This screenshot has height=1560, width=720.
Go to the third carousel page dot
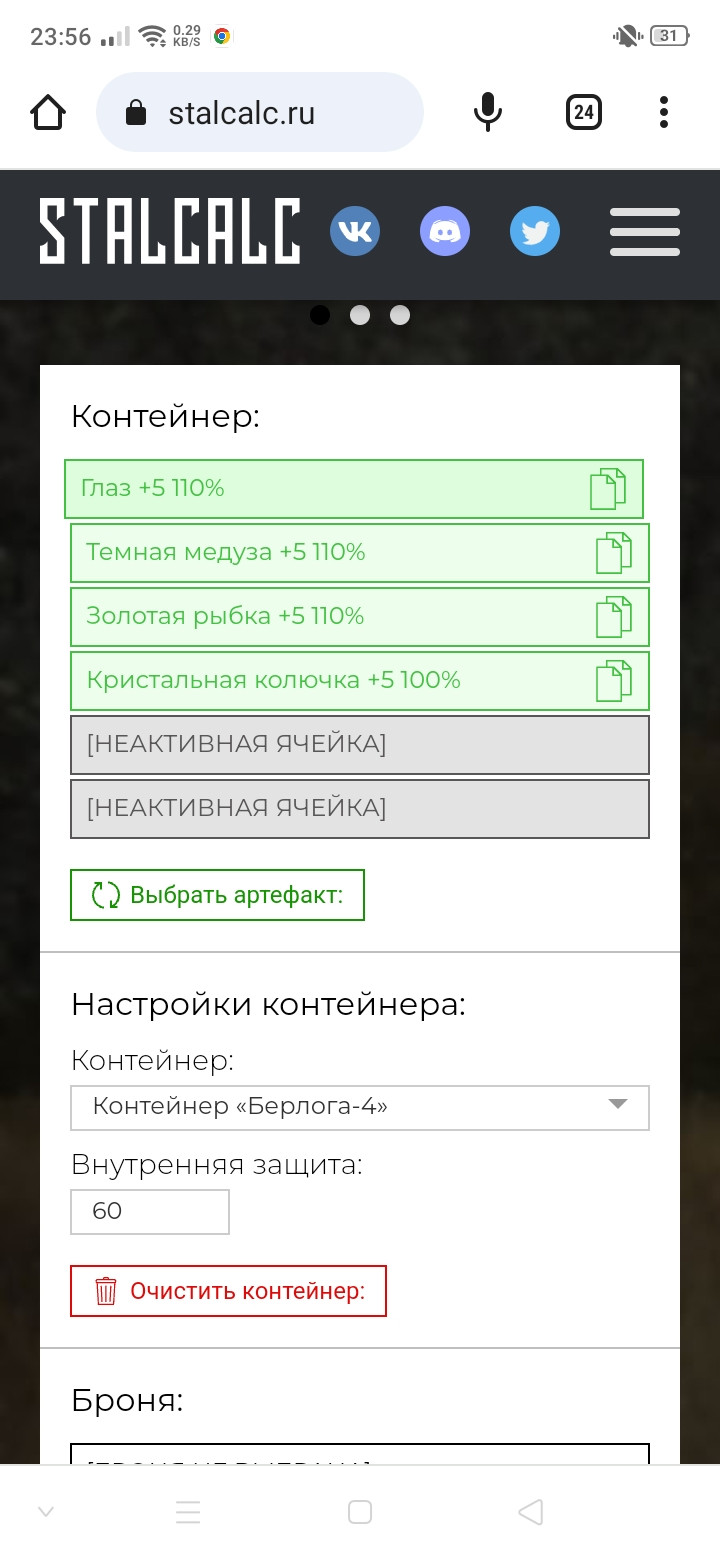(400, 315)
